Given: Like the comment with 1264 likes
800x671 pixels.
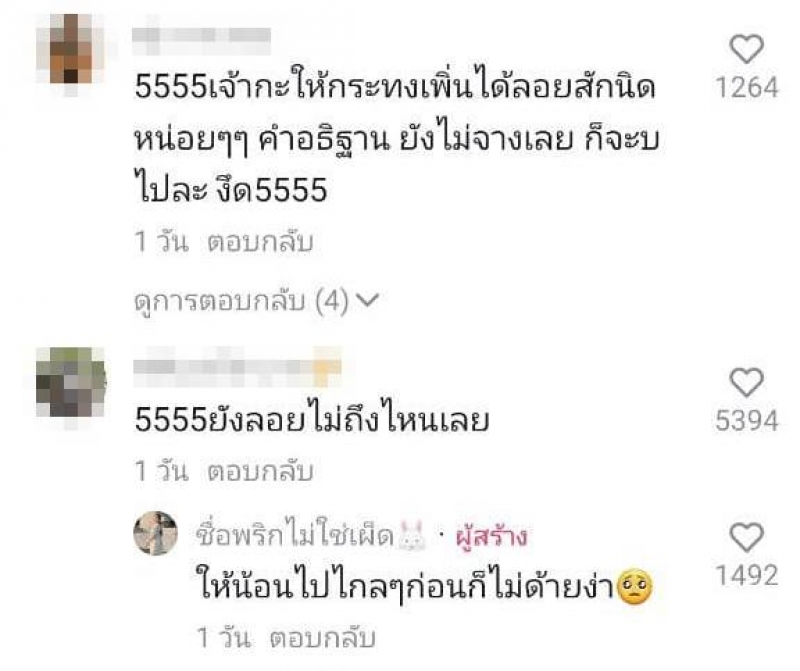Looking at the screenshot, I should [747, 49].
